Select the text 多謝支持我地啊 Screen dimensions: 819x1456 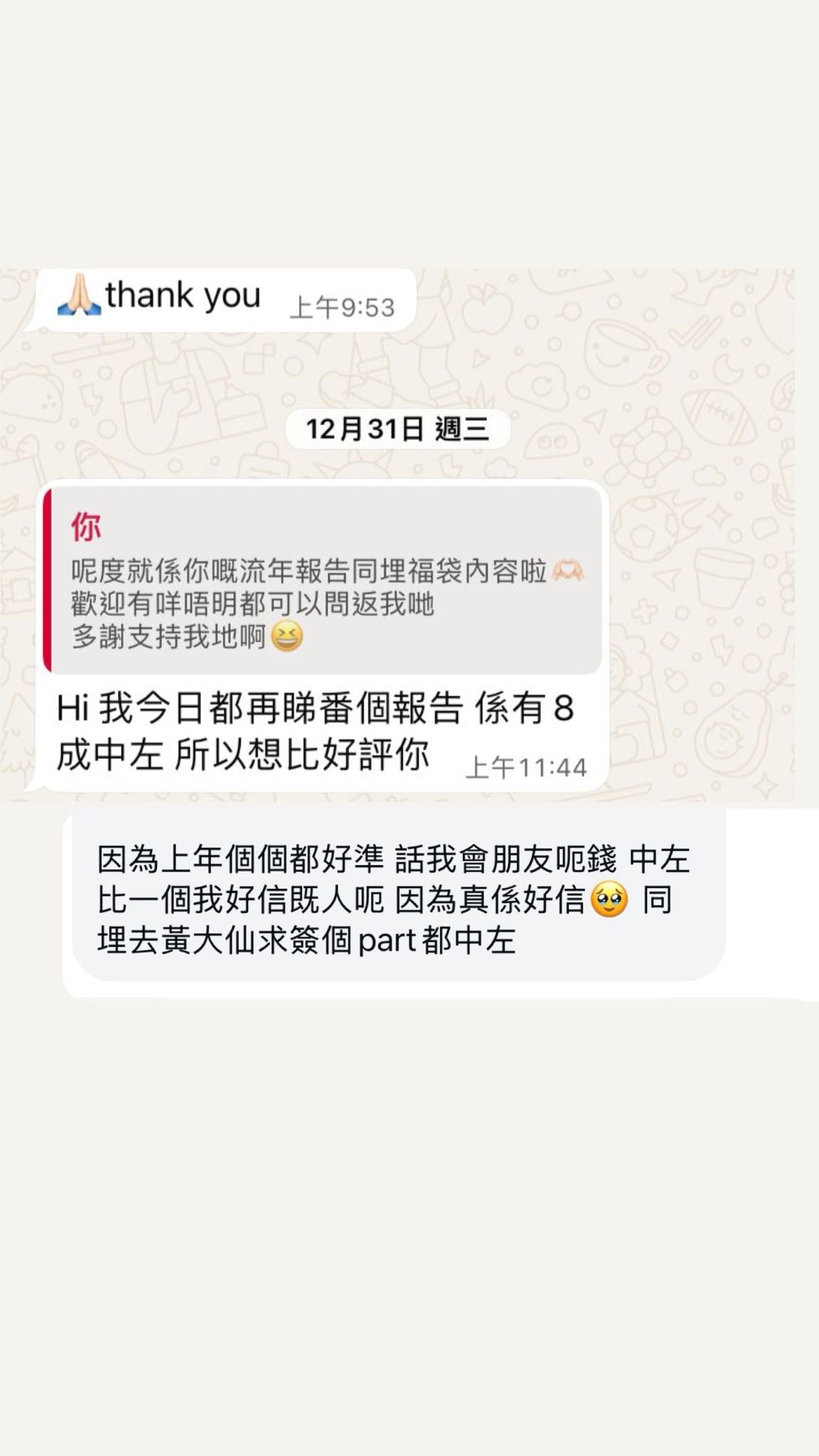coord(171,635)
